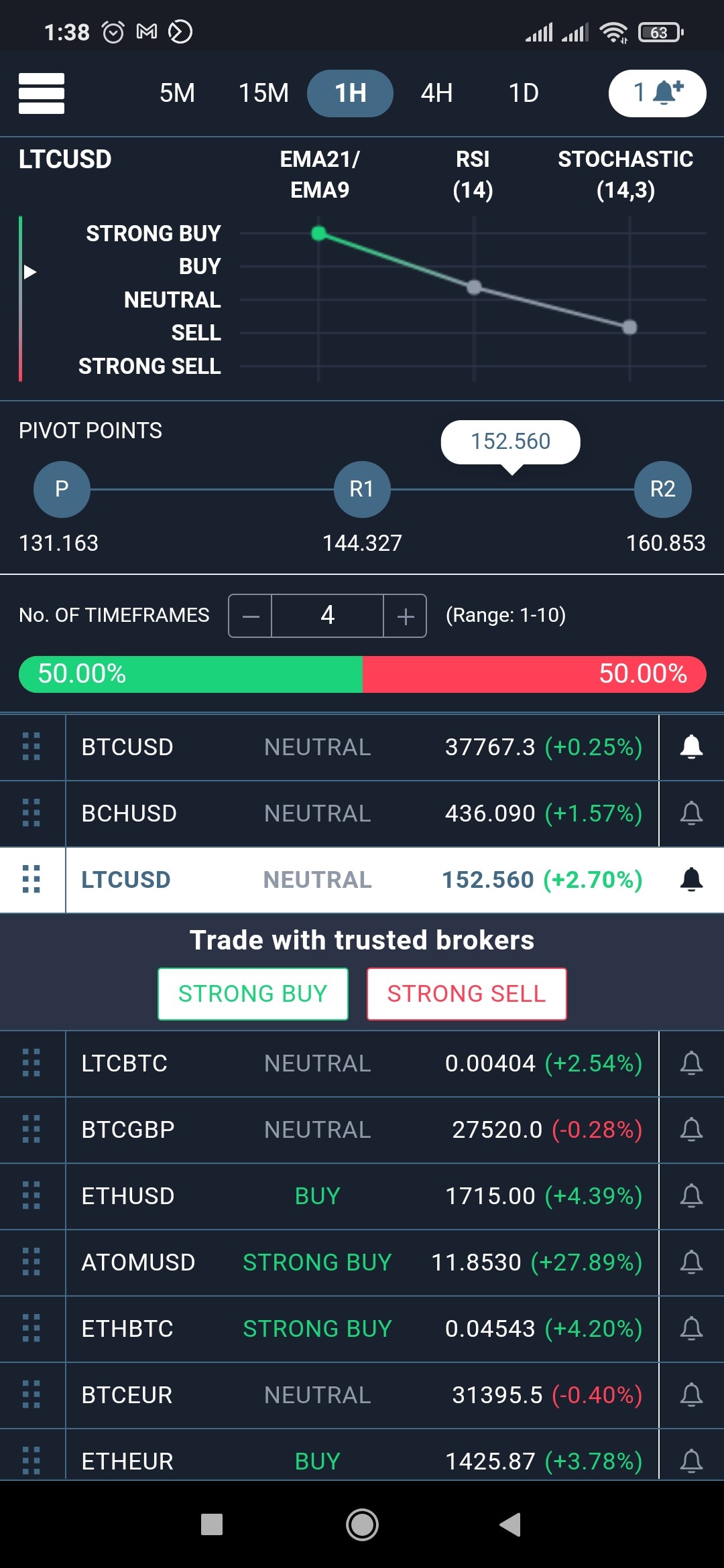Viewport: 724px width, 1568px height.
Task: Open the BTCEUR row
Action: pyautogui.click(x=362, y=1395)
